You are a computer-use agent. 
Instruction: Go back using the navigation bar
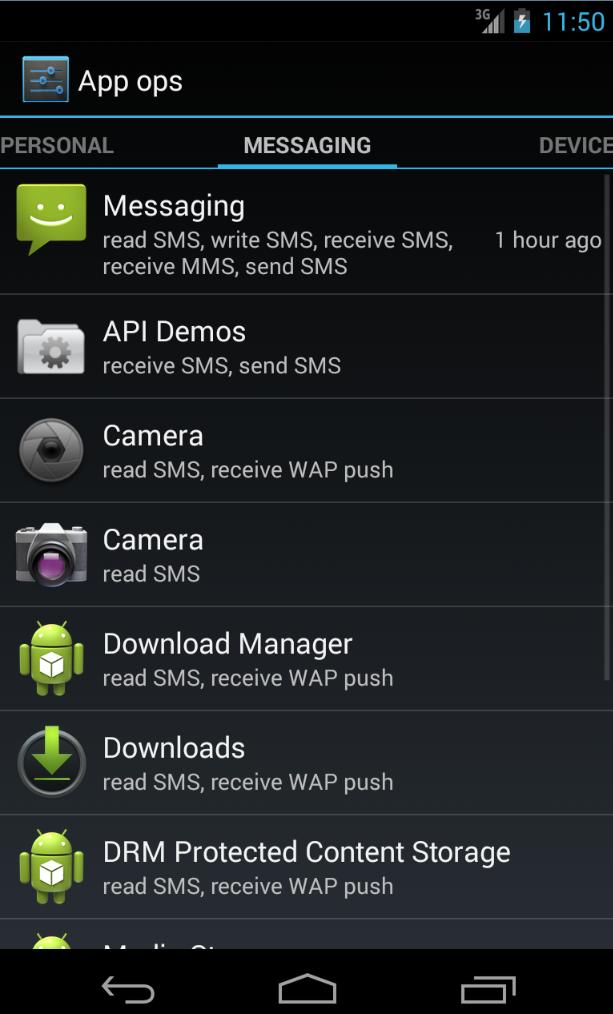(128, 990)
